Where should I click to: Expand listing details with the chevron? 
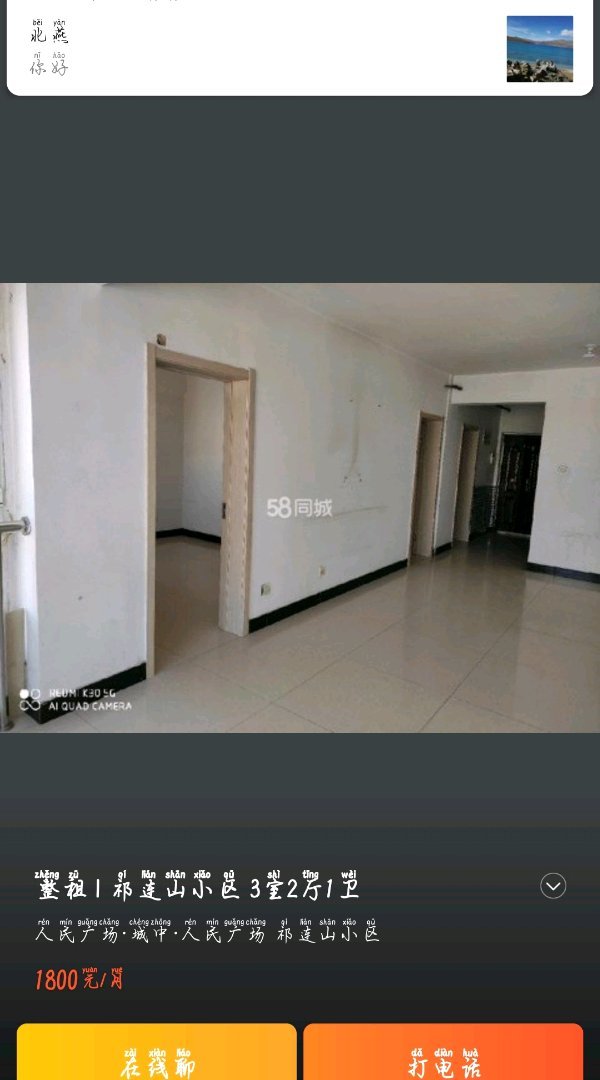click(553, 885)
